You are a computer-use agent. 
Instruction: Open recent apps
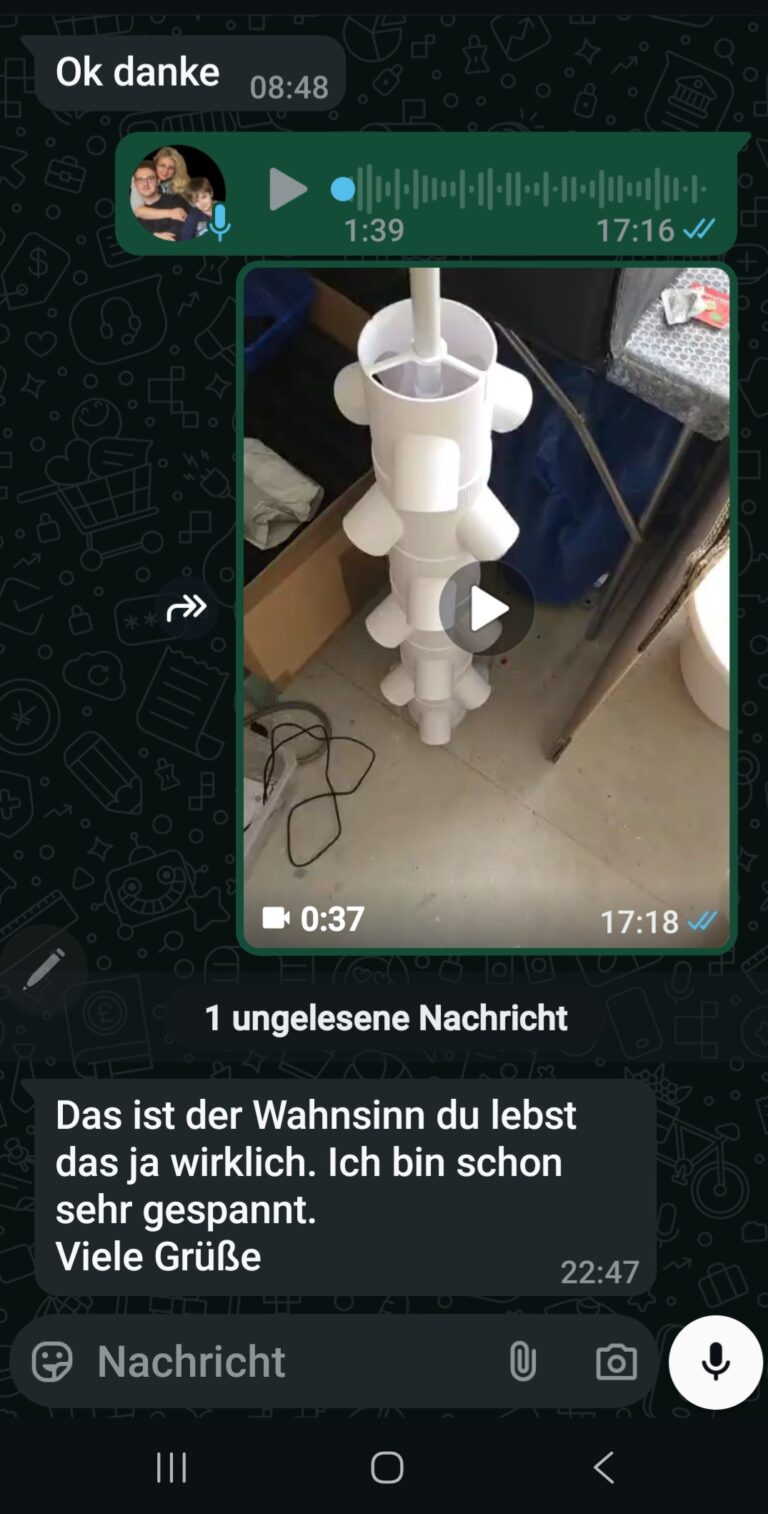pos(171,1467)
